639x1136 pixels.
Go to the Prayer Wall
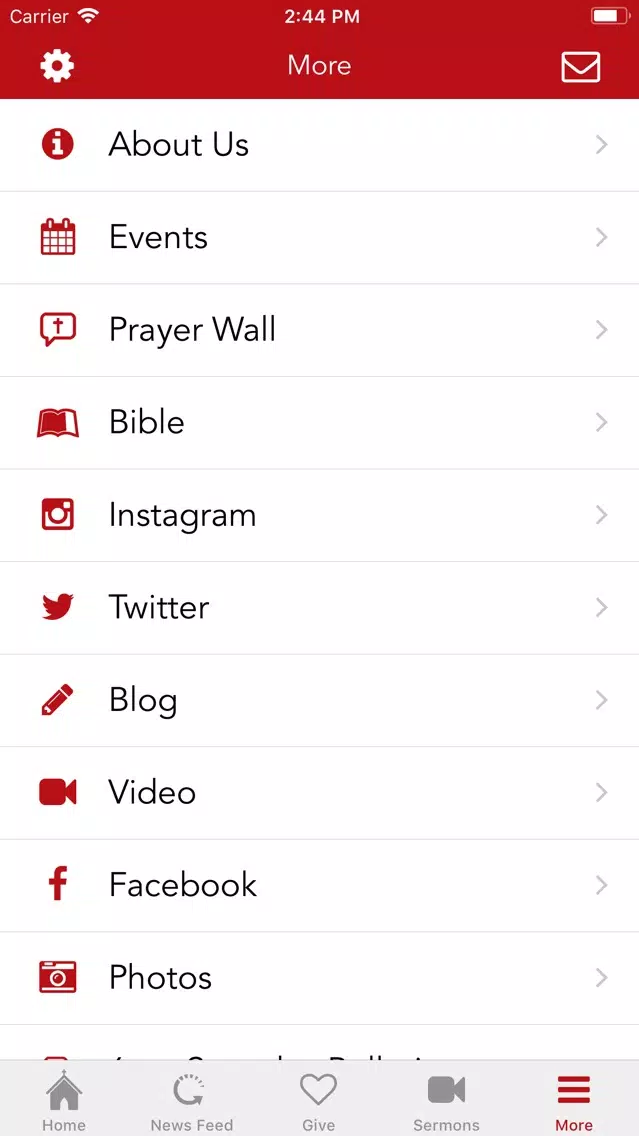pyautogui.click(x=320, y=330)
